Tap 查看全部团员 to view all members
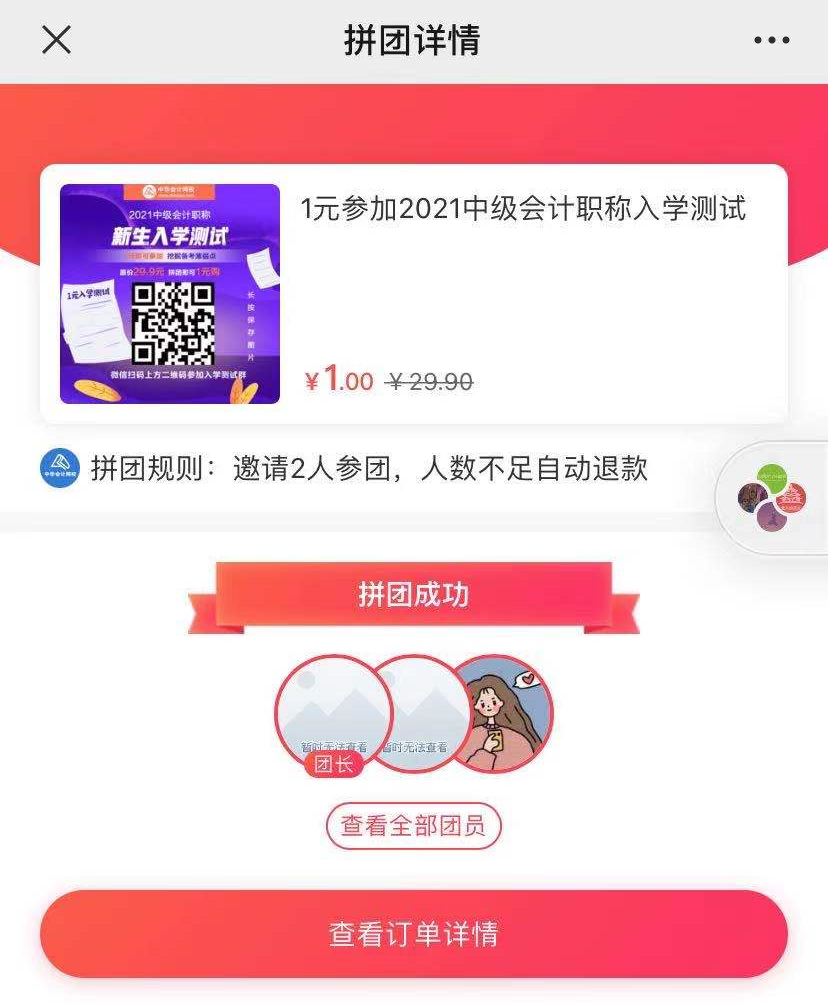Viewport: 828px width, 1005px height. (414, 824)
